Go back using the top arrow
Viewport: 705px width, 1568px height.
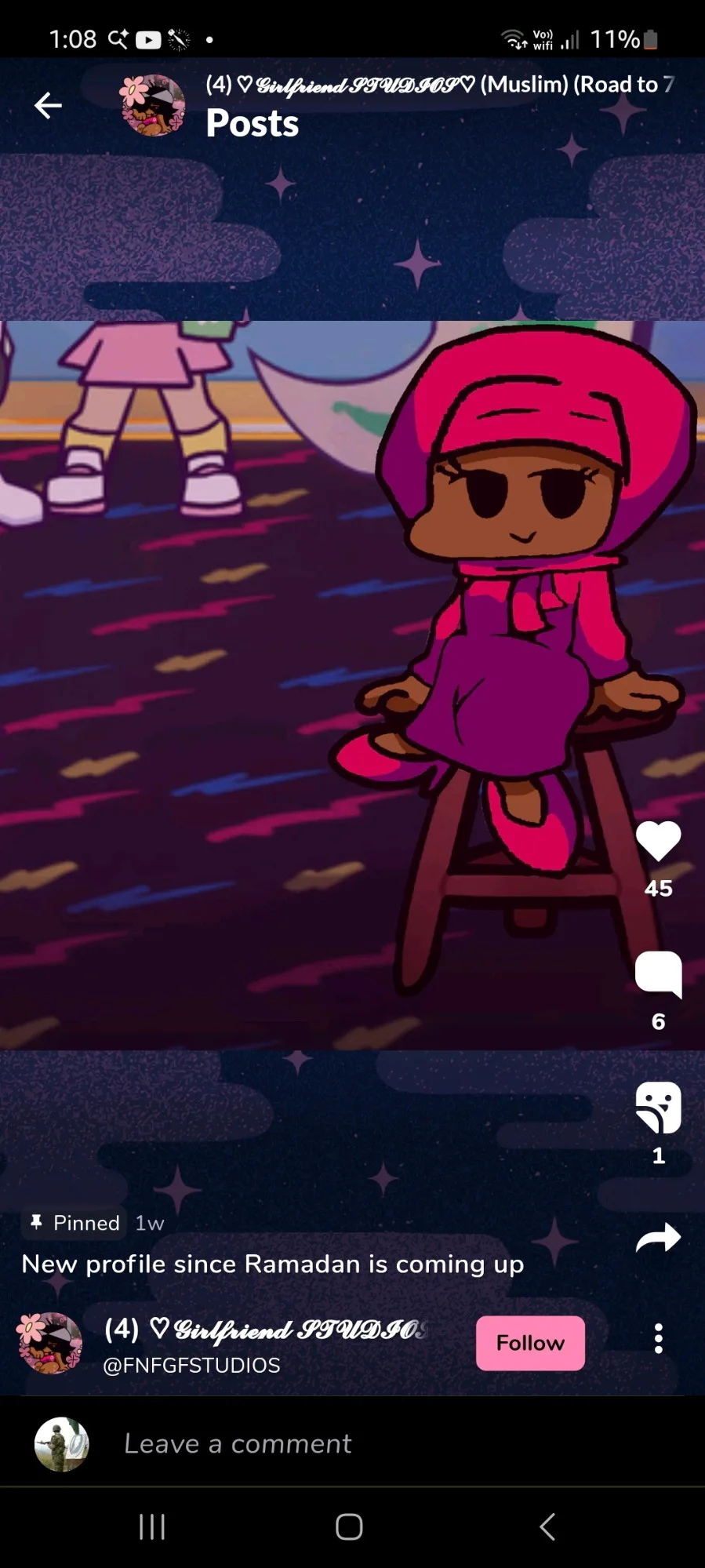(48, 105)
